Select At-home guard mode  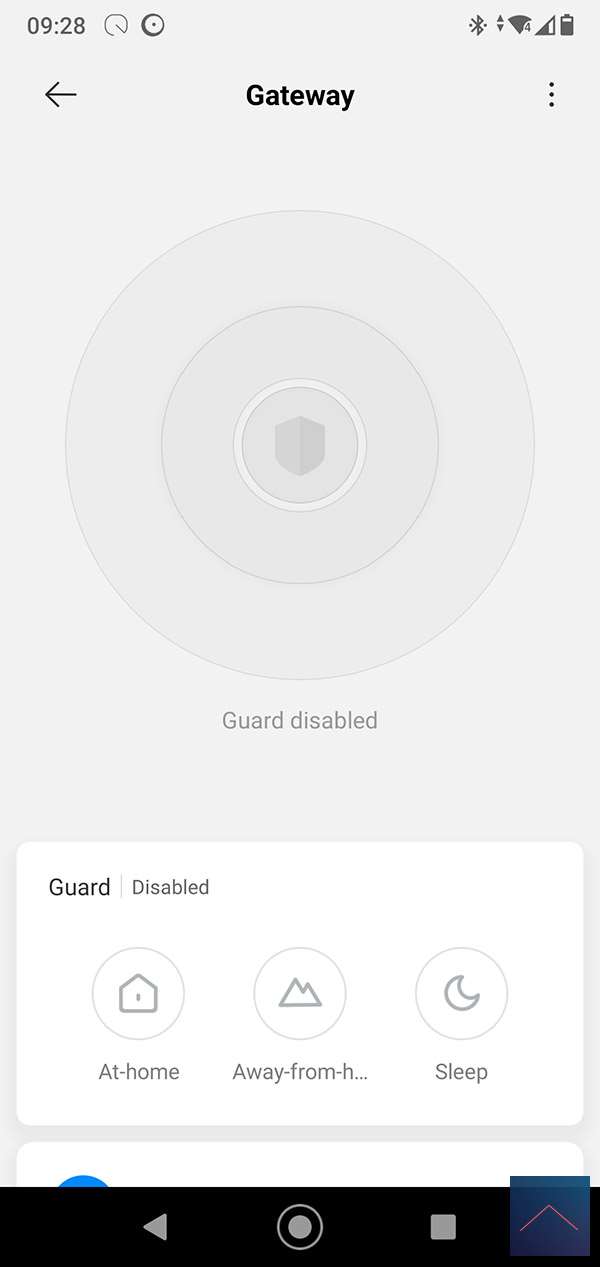[x=138, y=994]
